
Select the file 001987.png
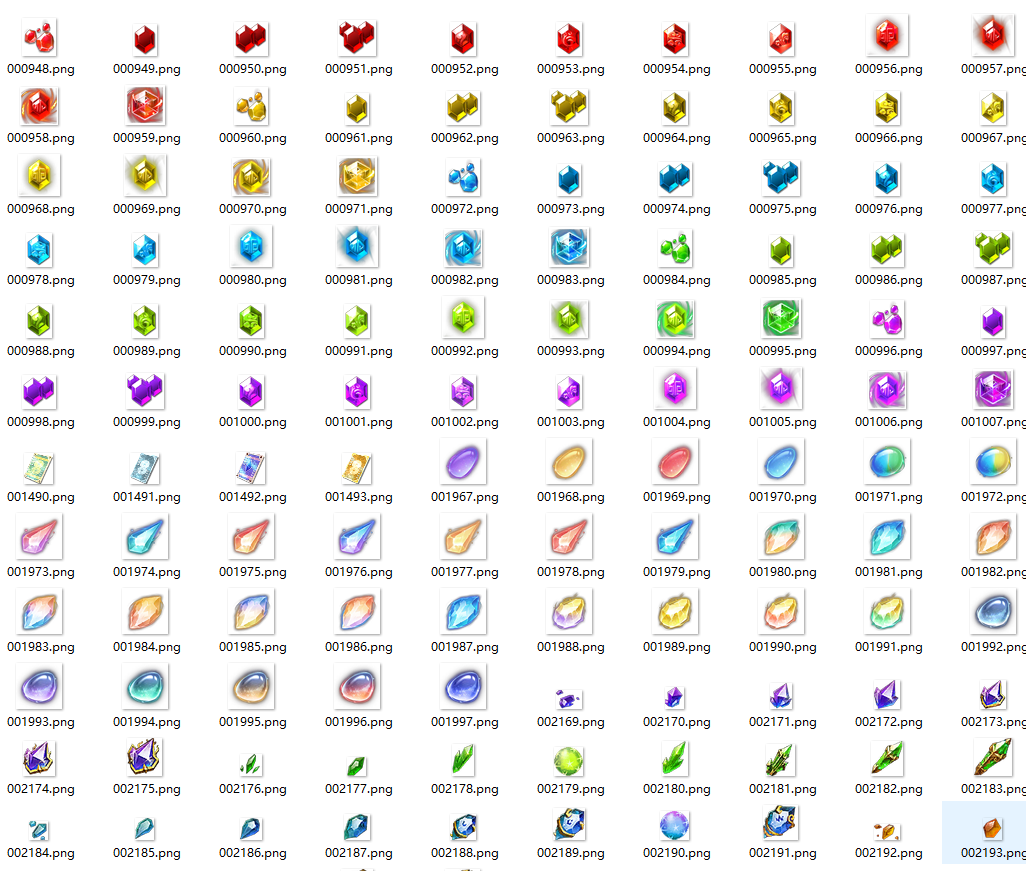[x=464, y=613]
